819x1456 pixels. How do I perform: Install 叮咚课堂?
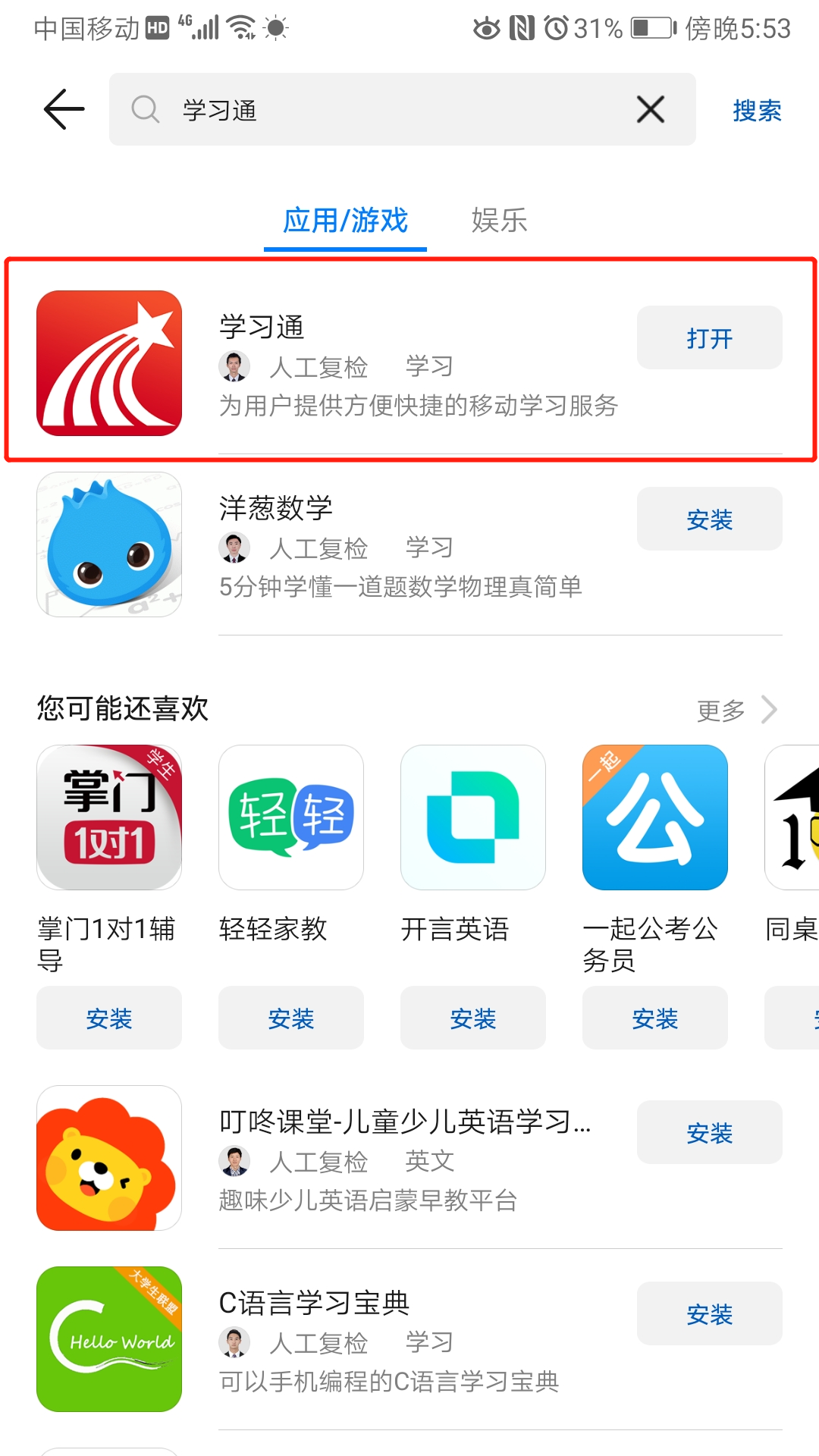709,1133
